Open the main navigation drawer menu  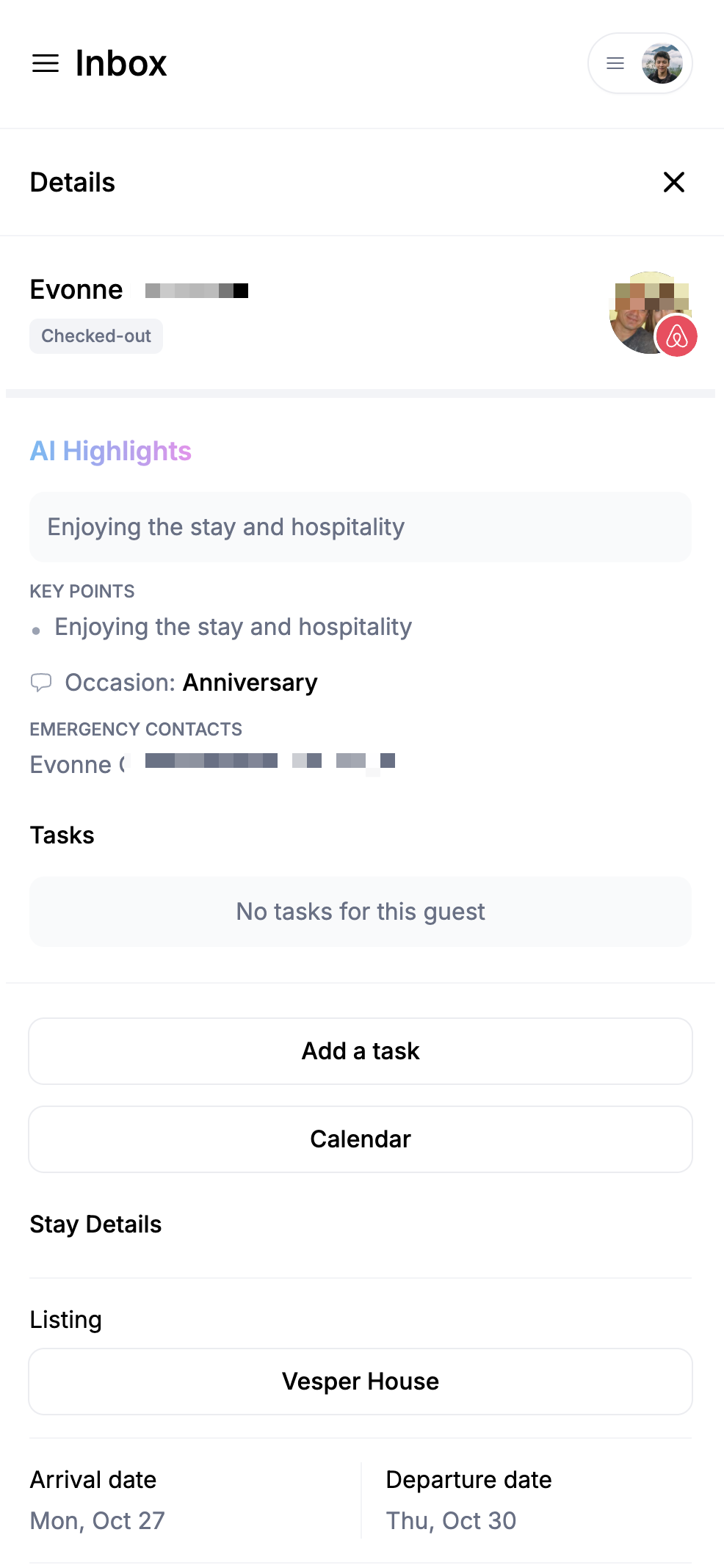click(46, 64)
